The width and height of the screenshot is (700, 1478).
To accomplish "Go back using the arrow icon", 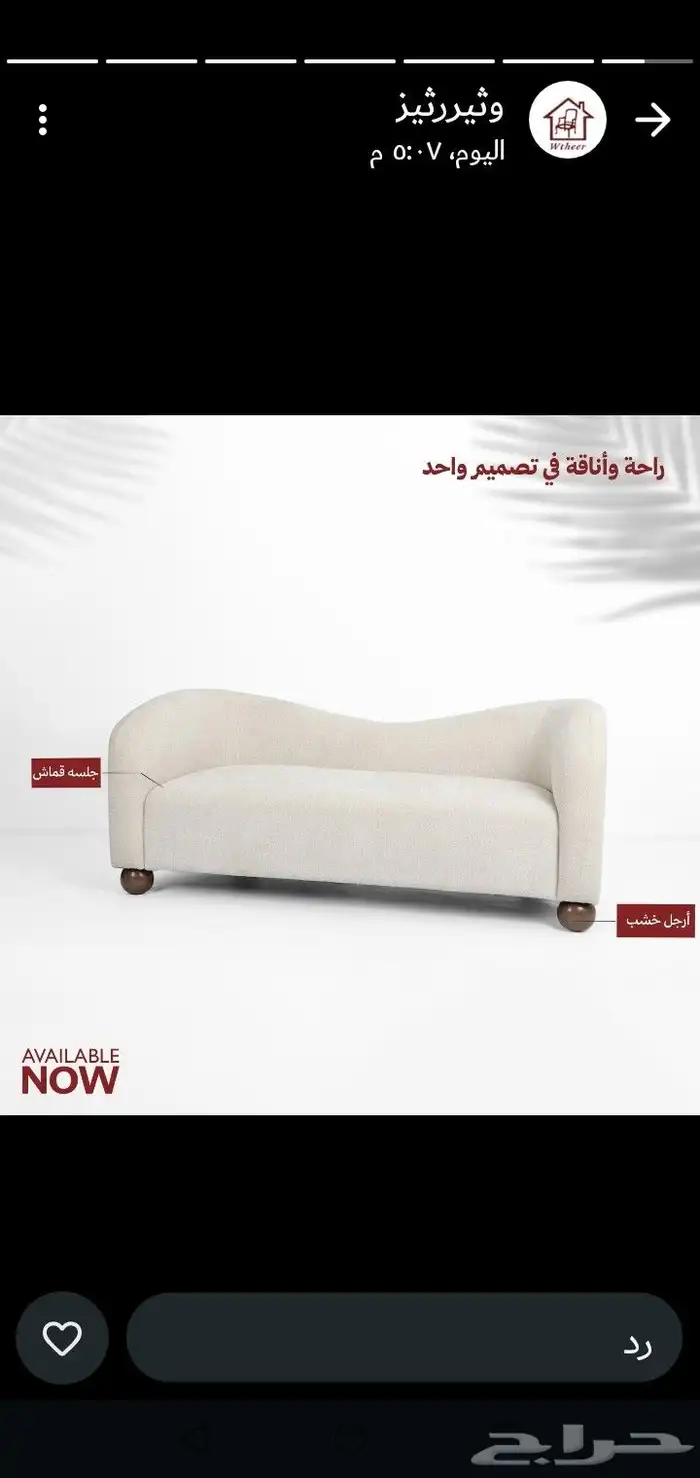I will point(652,120).
